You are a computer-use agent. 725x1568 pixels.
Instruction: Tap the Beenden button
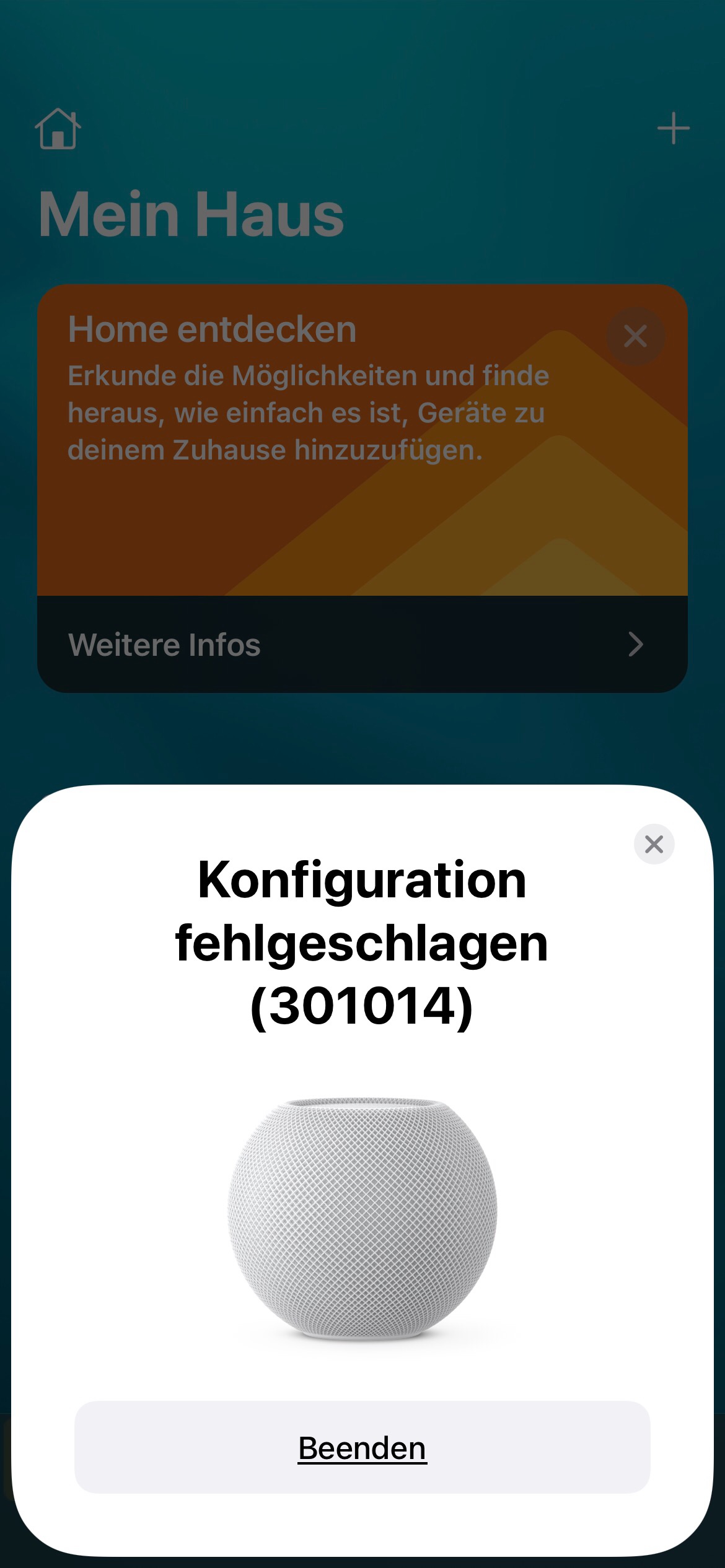[x=362, y=1448]
